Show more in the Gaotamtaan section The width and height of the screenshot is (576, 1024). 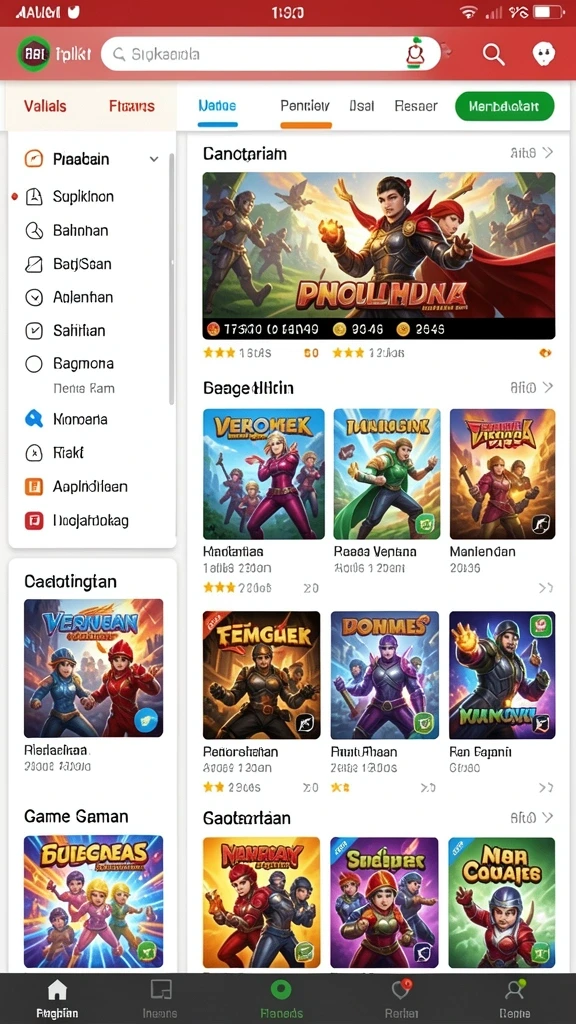click(532, 818)
